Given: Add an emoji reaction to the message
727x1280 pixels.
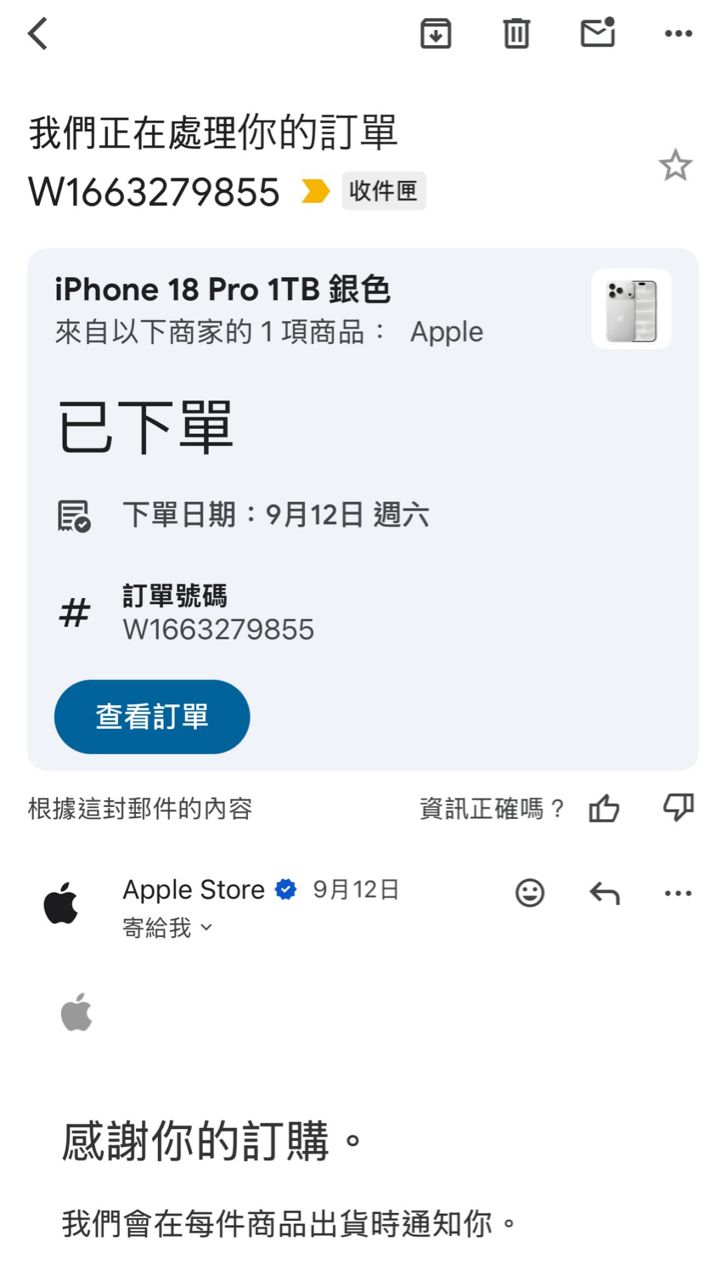Looking at the screenshot, I should (x=530, y=892).
